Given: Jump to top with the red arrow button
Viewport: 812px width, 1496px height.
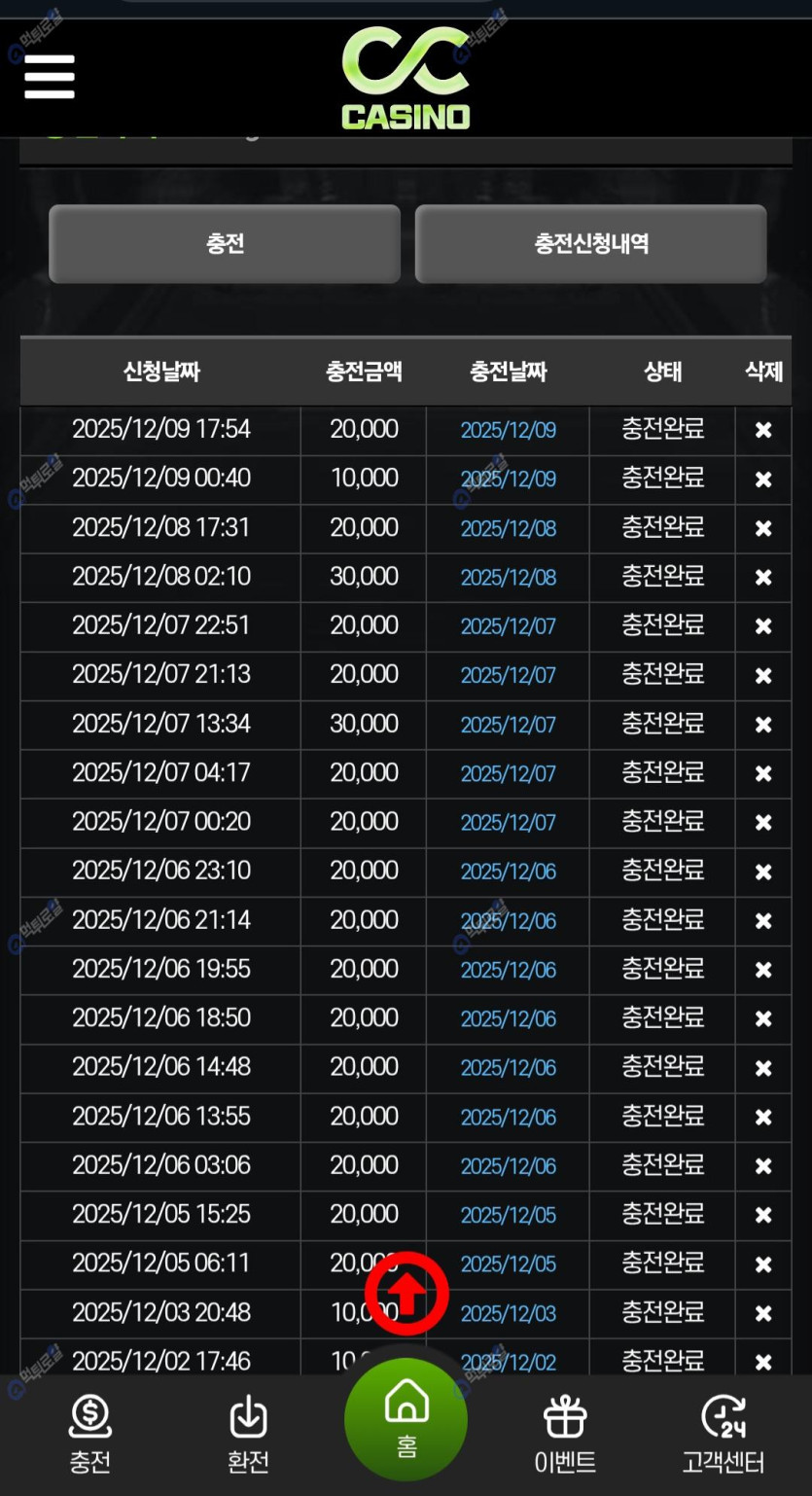Looking at the screenshot, I should (x=407, y=1293).
